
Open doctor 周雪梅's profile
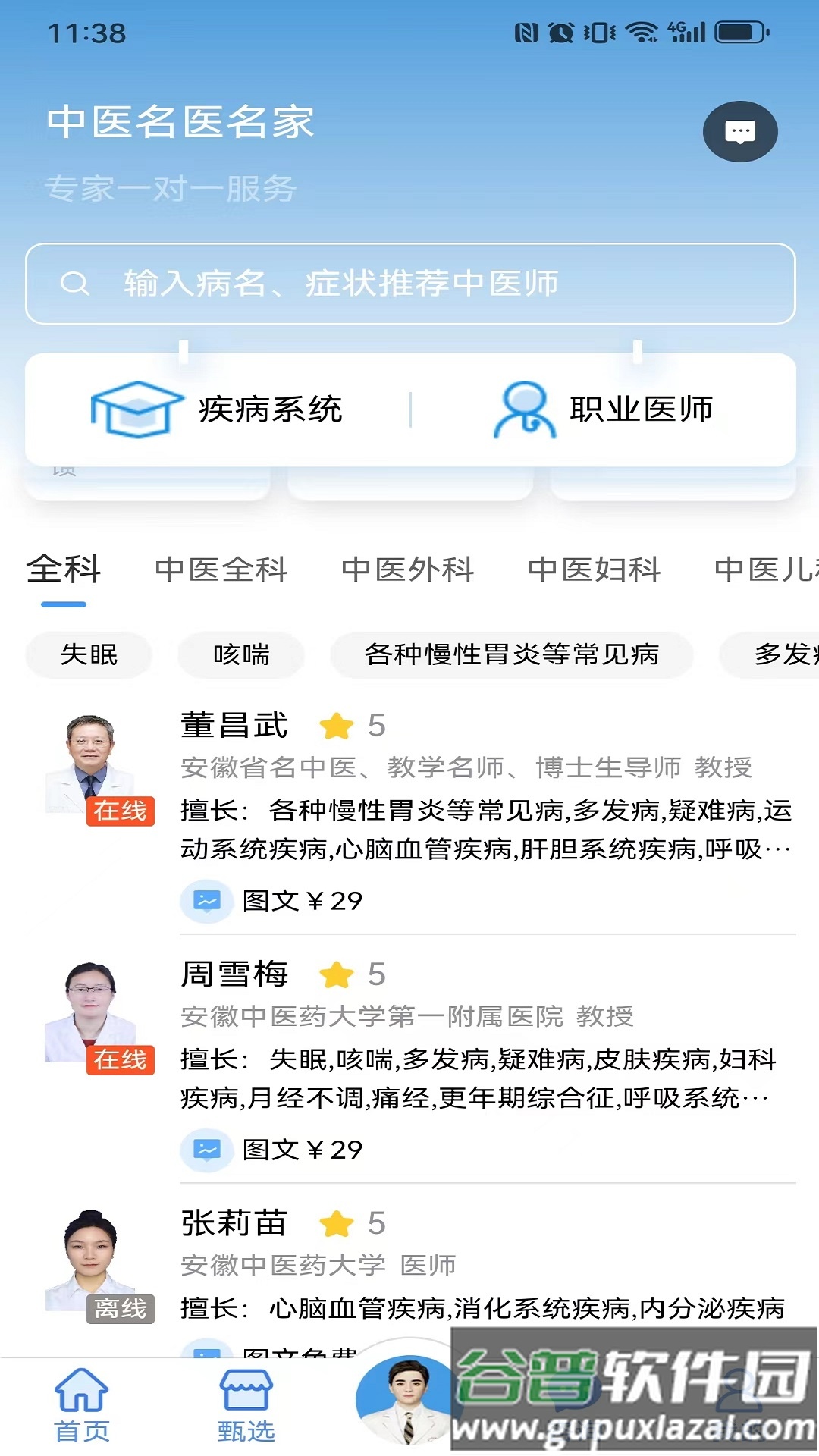point(235,974)
